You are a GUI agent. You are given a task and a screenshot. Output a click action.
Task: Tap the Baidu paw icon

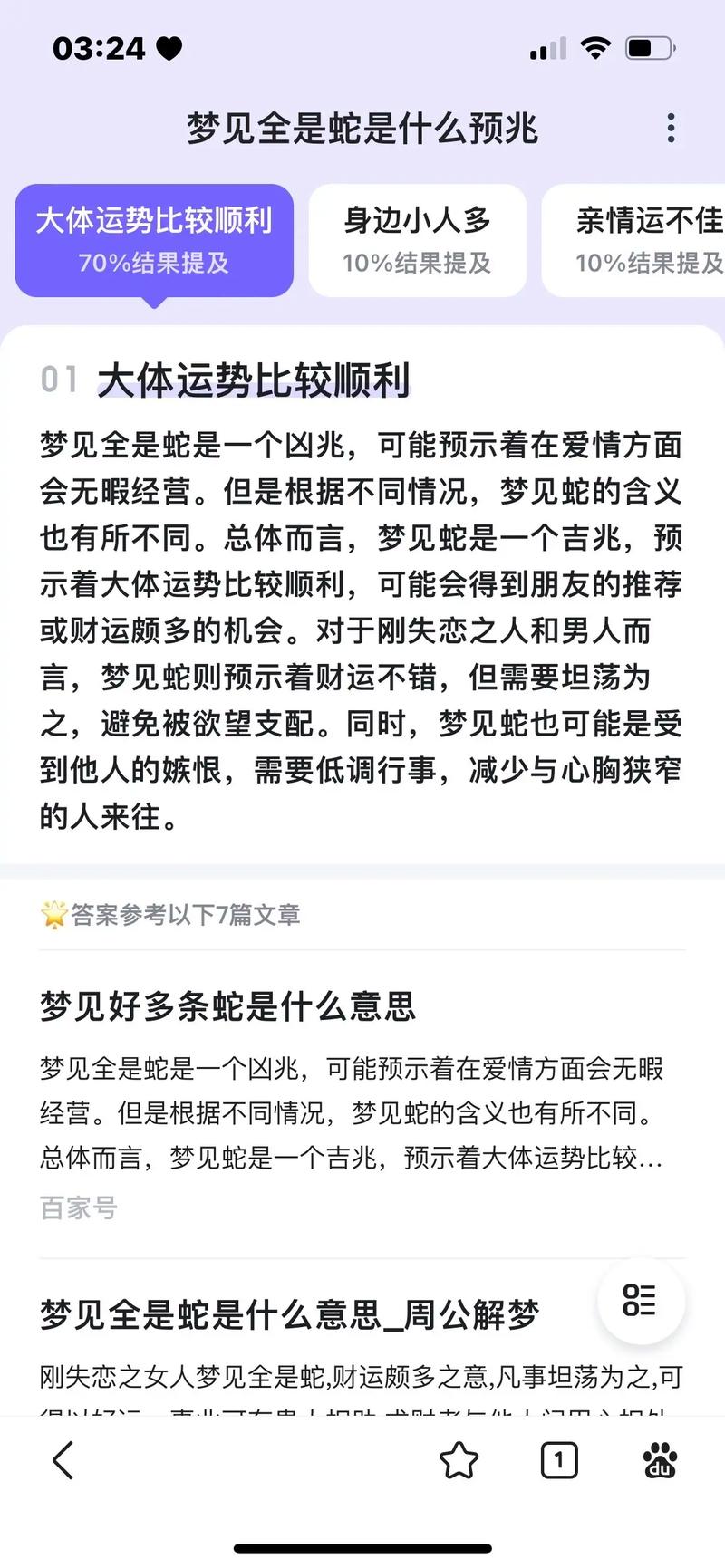(x=661, y=1460)
